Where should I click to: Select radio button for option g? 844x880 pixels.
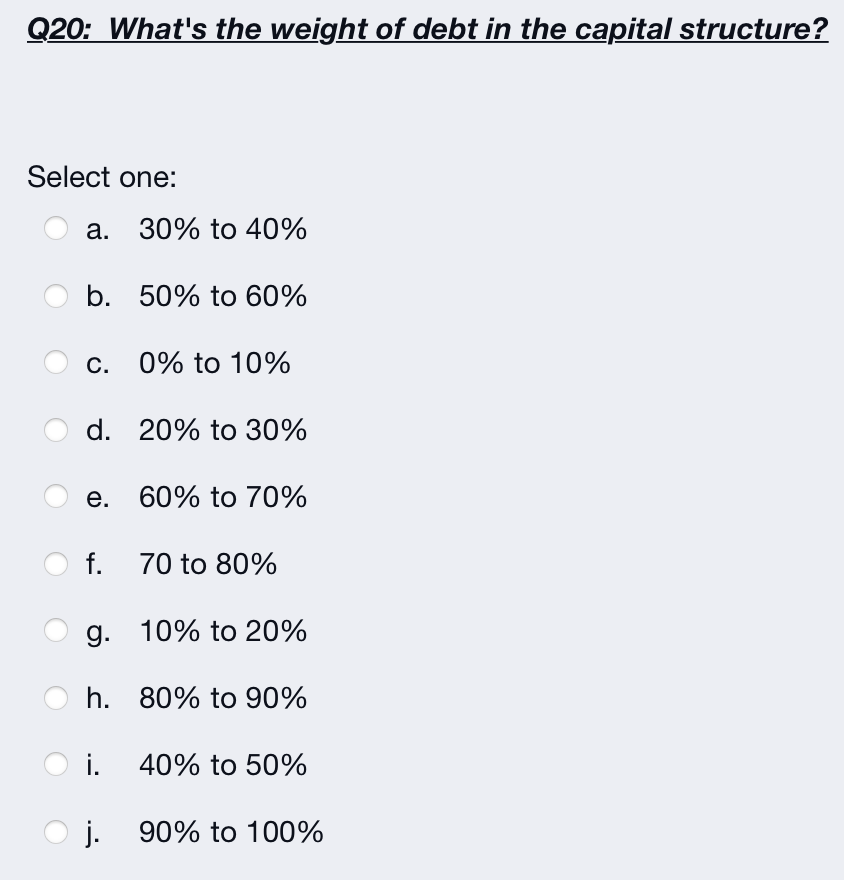[56, 631]
